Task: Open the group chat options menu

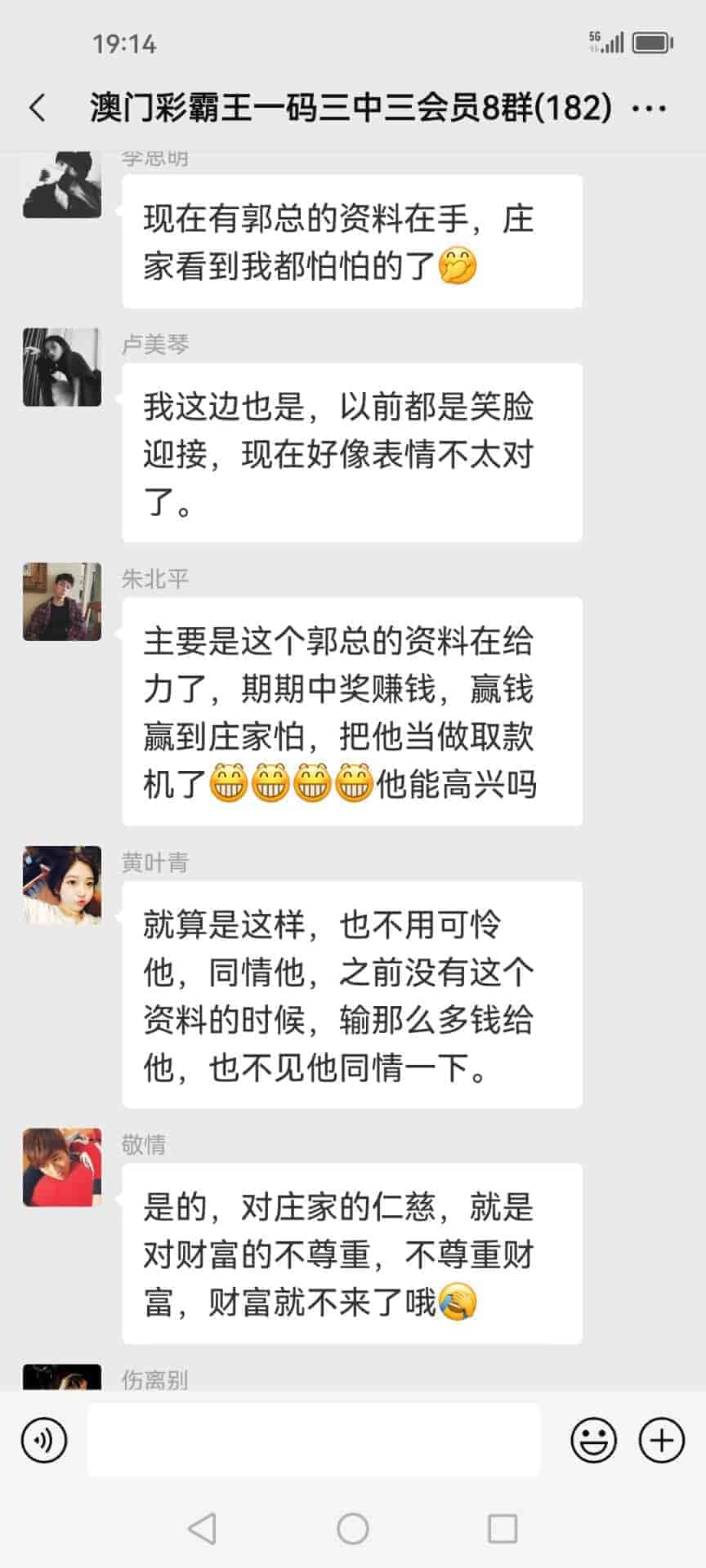Action: pos(650,108)
